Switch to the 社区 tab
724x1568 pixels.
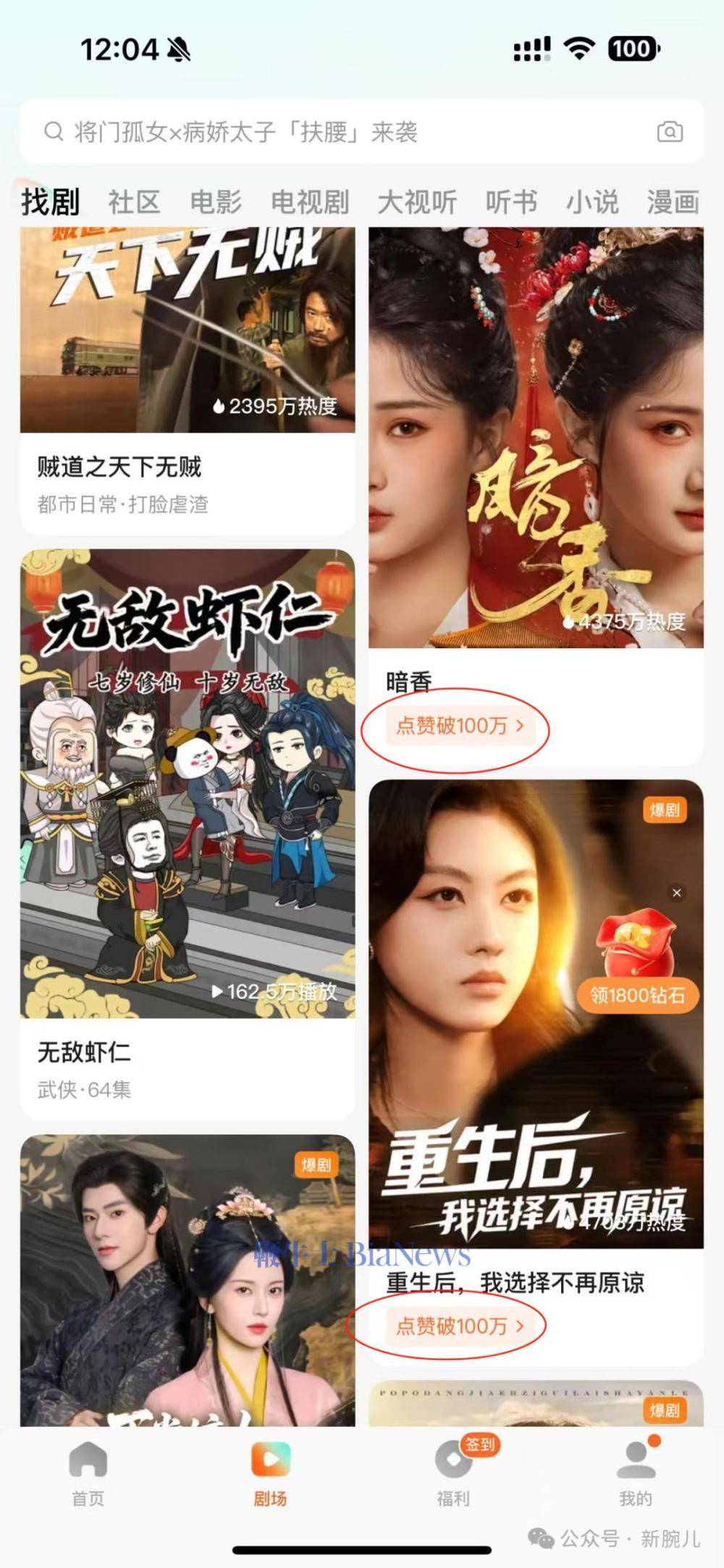pyautogui.click(x=134, y=203)
